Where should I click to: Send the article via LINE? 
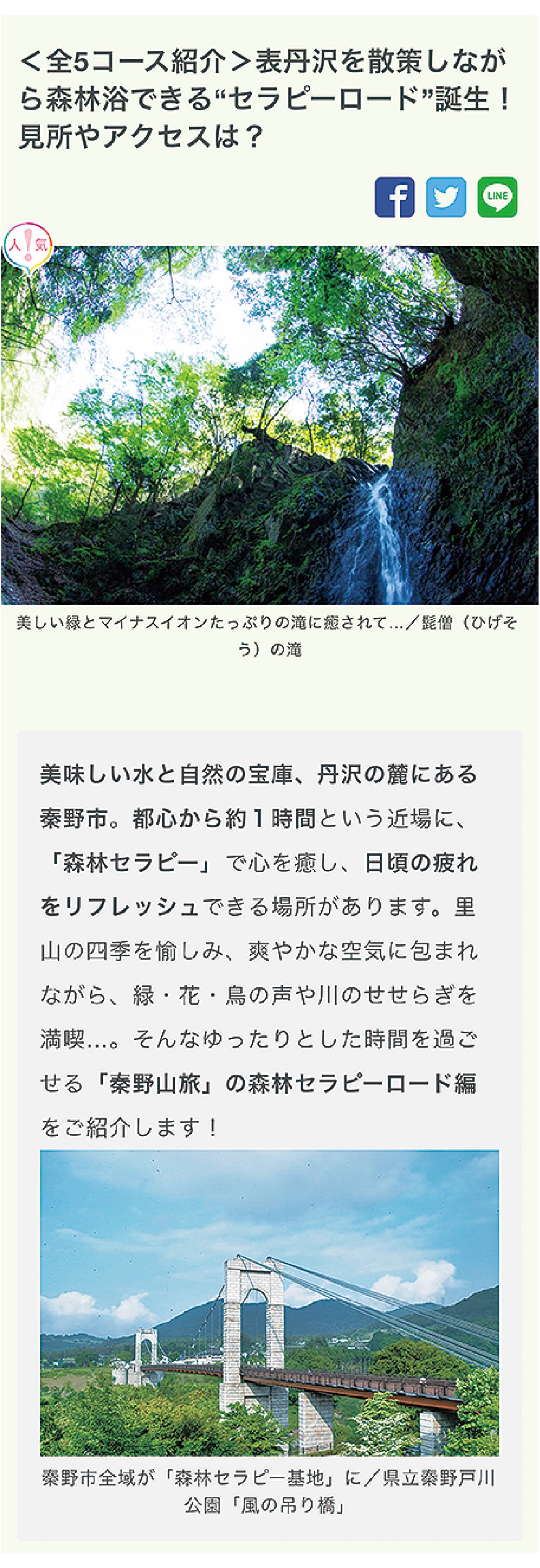pos(497,197)
